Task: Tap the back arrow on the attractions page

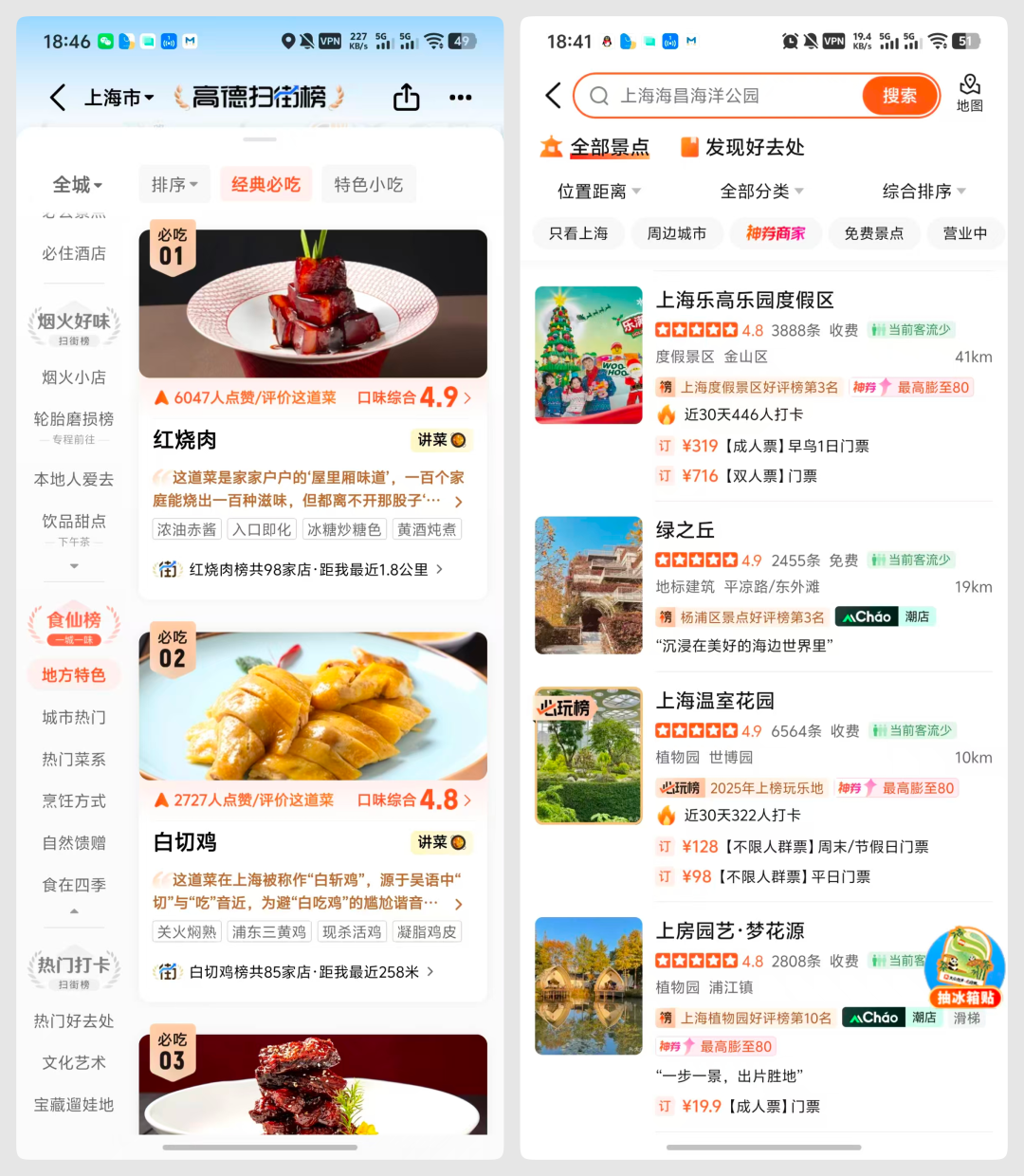Action: (553, 96)
